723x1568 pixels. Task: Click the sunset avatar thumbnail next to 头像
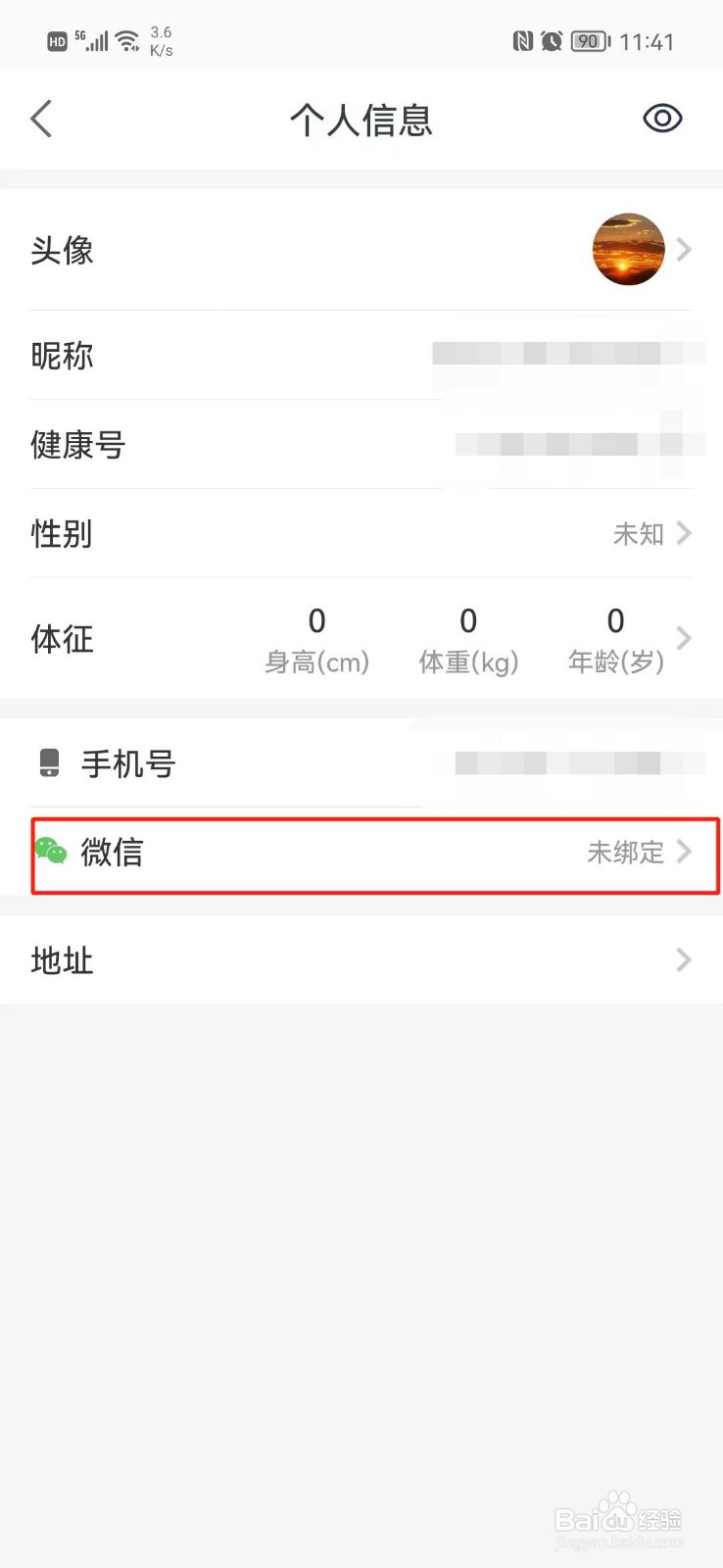628,250
